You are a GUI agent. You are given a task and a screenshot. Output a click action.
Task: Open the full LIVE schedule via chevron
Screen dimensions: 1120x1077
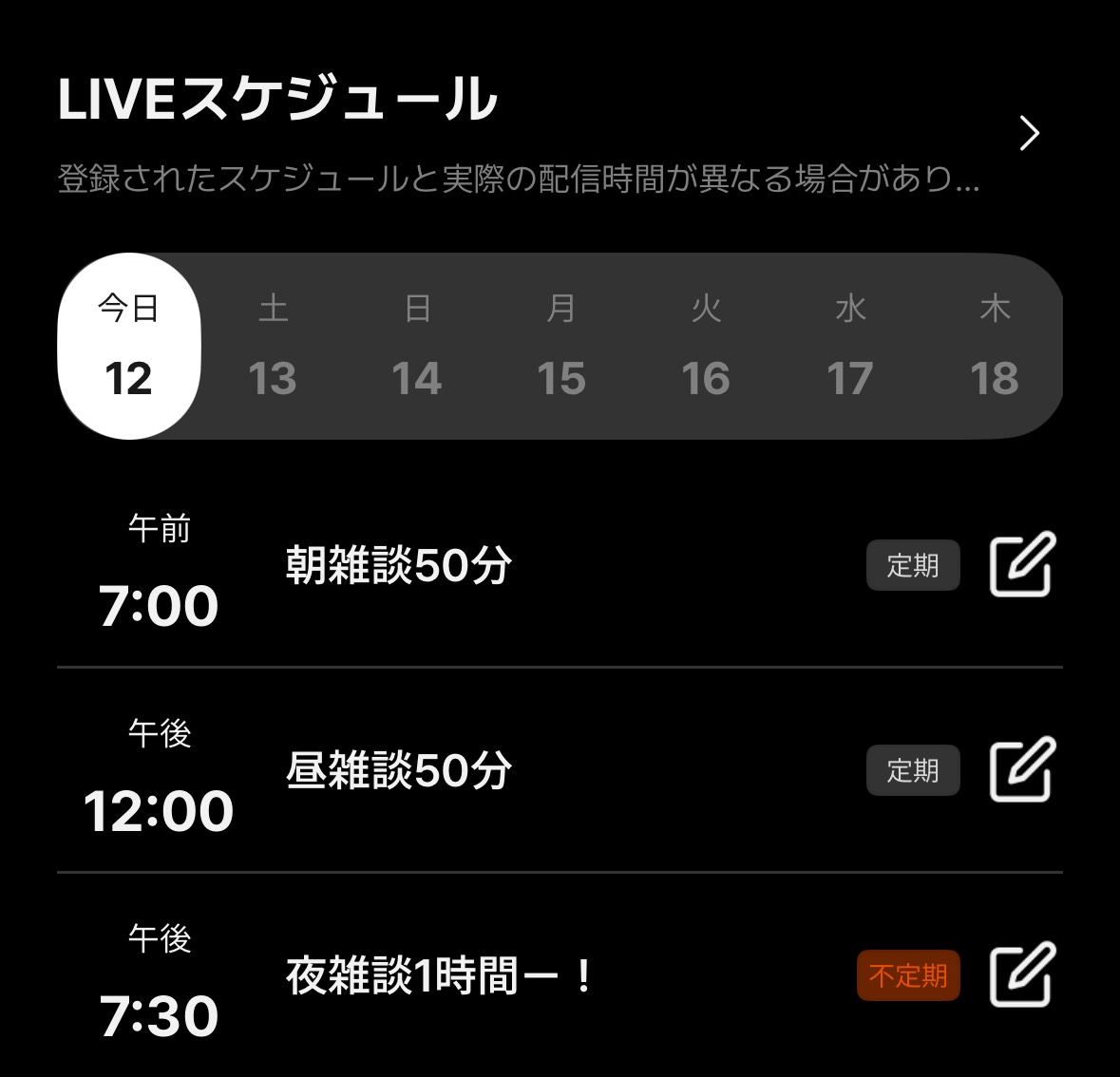pyautogui.click(x=1029, y=133)
